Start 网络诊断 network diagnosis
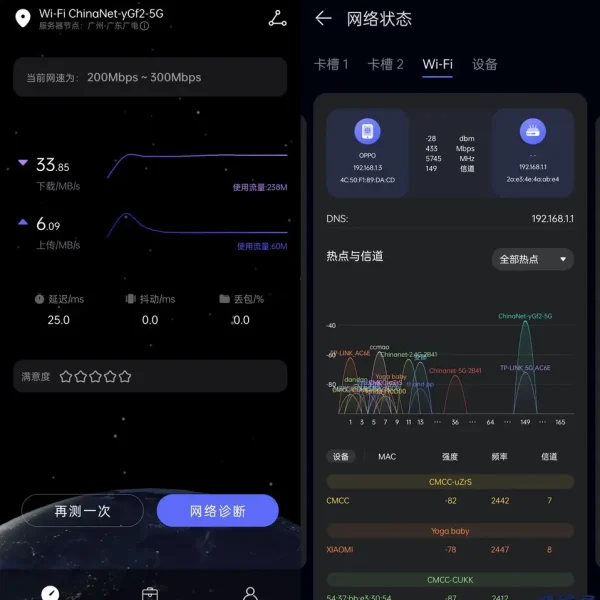Screen dimensions: 600x600 pos(217,510)
